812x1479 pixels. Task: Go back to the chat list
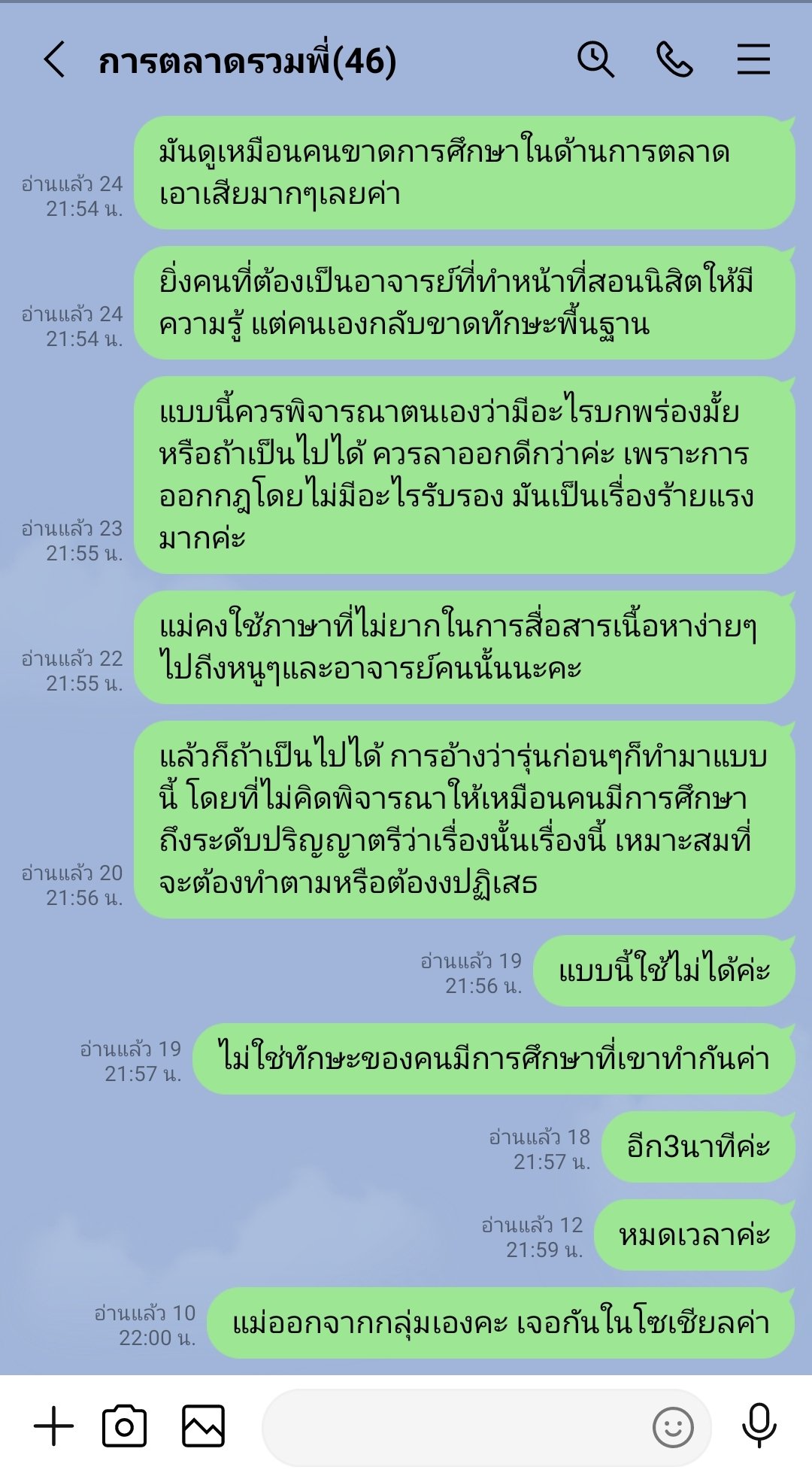(54, 60)
